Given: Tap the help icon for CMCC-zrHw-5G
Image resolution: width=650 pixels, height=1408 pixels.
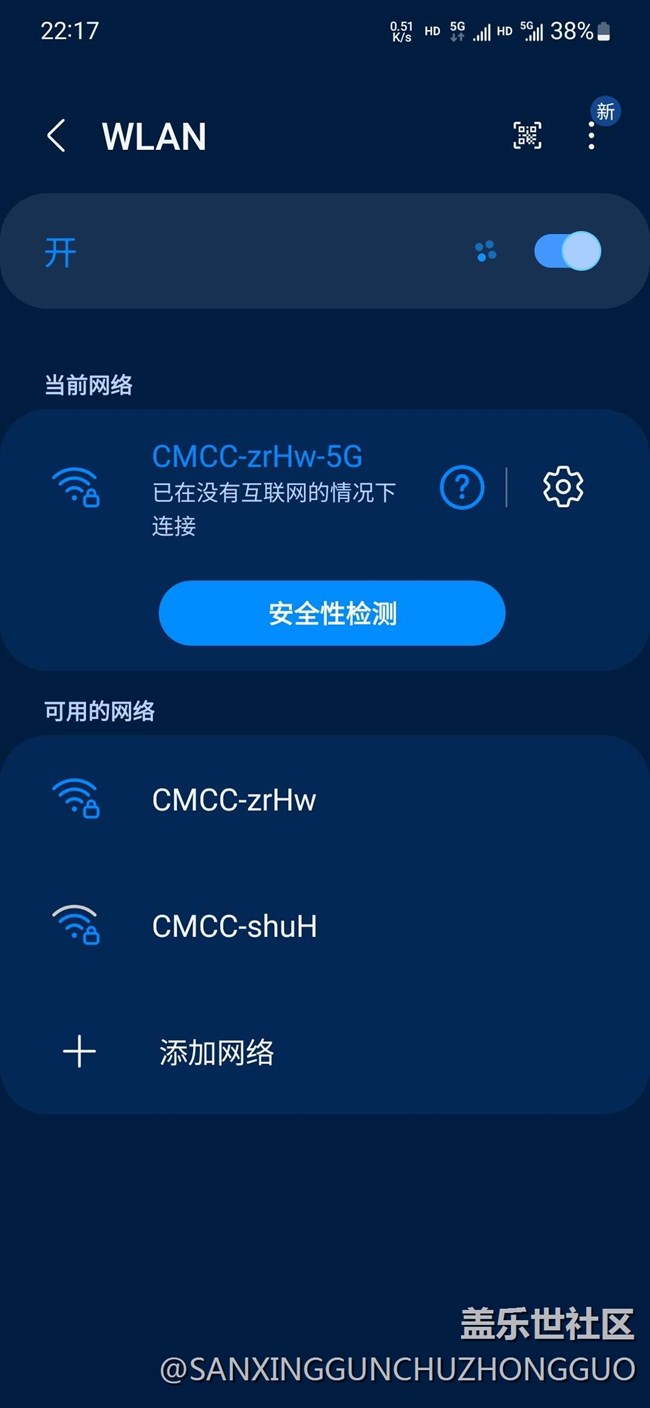Looking at the screenshot, I should coord(462,487).
